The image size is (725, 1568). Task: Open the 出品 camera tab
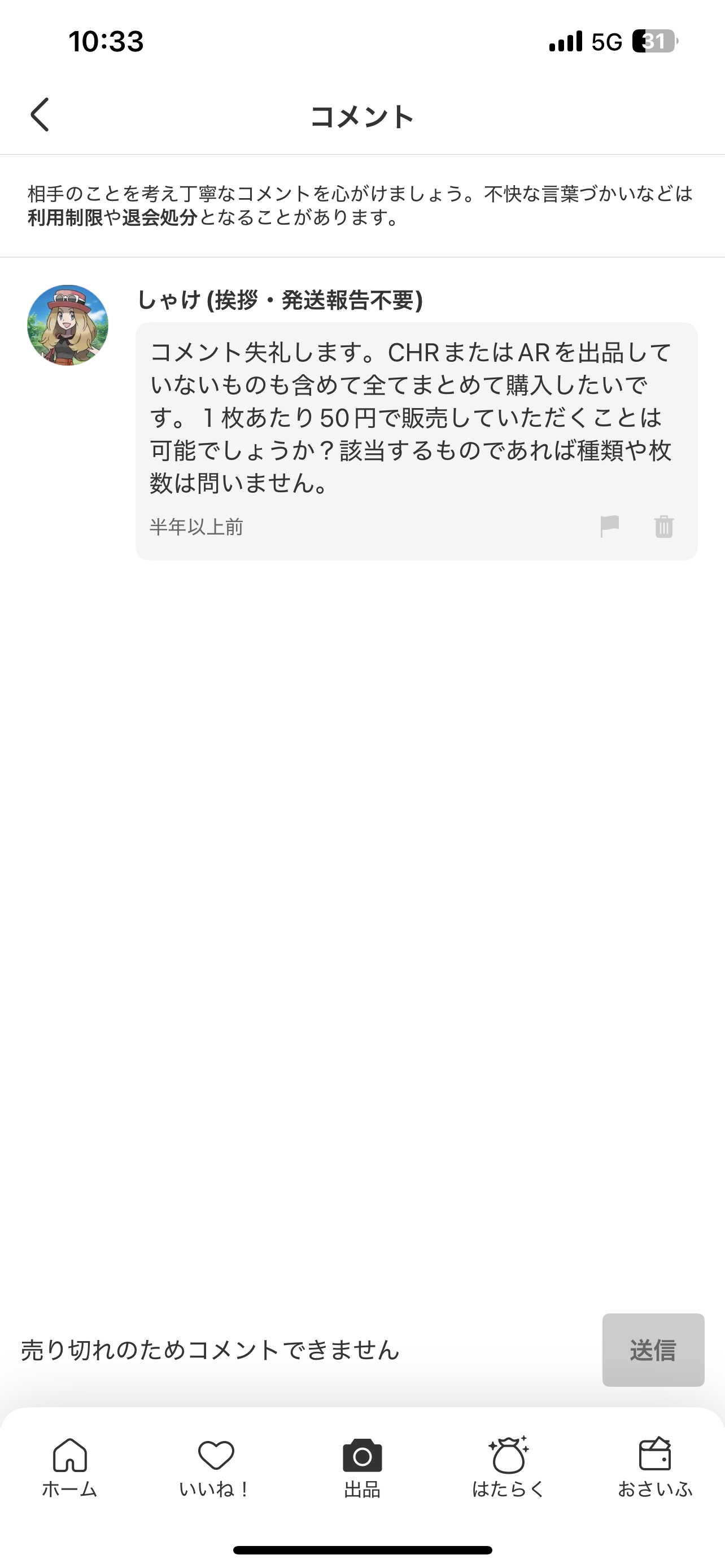click(362, 1468)
